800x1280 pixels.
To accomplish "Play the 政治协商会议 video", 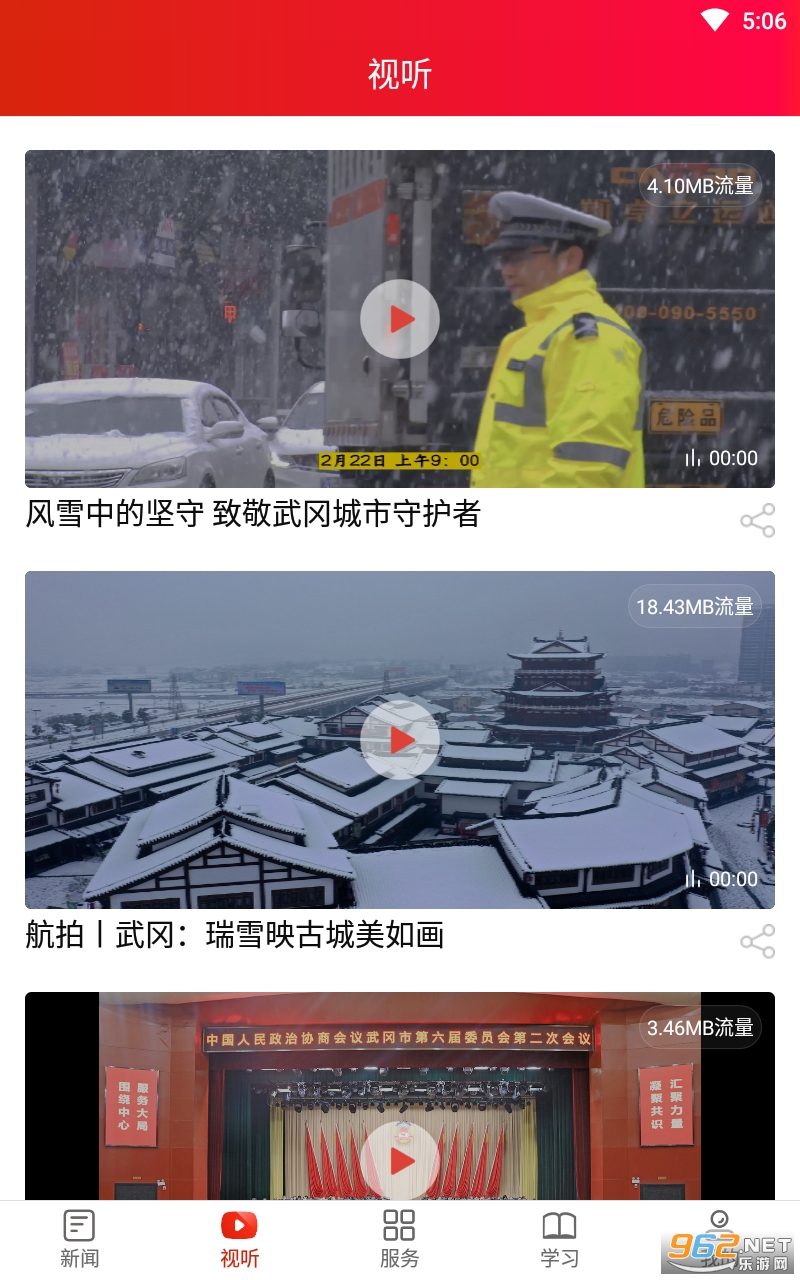I will 400,1160.
